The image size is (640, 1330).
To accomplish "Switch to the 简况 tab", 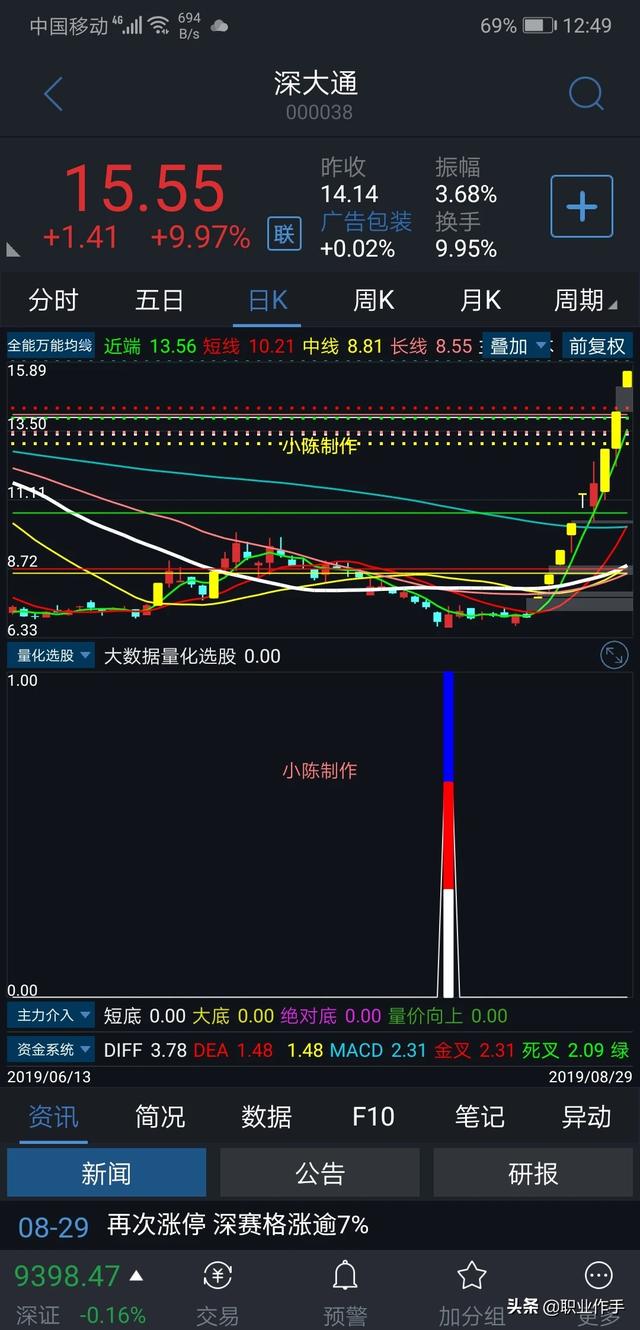I will coord(160,1116).
